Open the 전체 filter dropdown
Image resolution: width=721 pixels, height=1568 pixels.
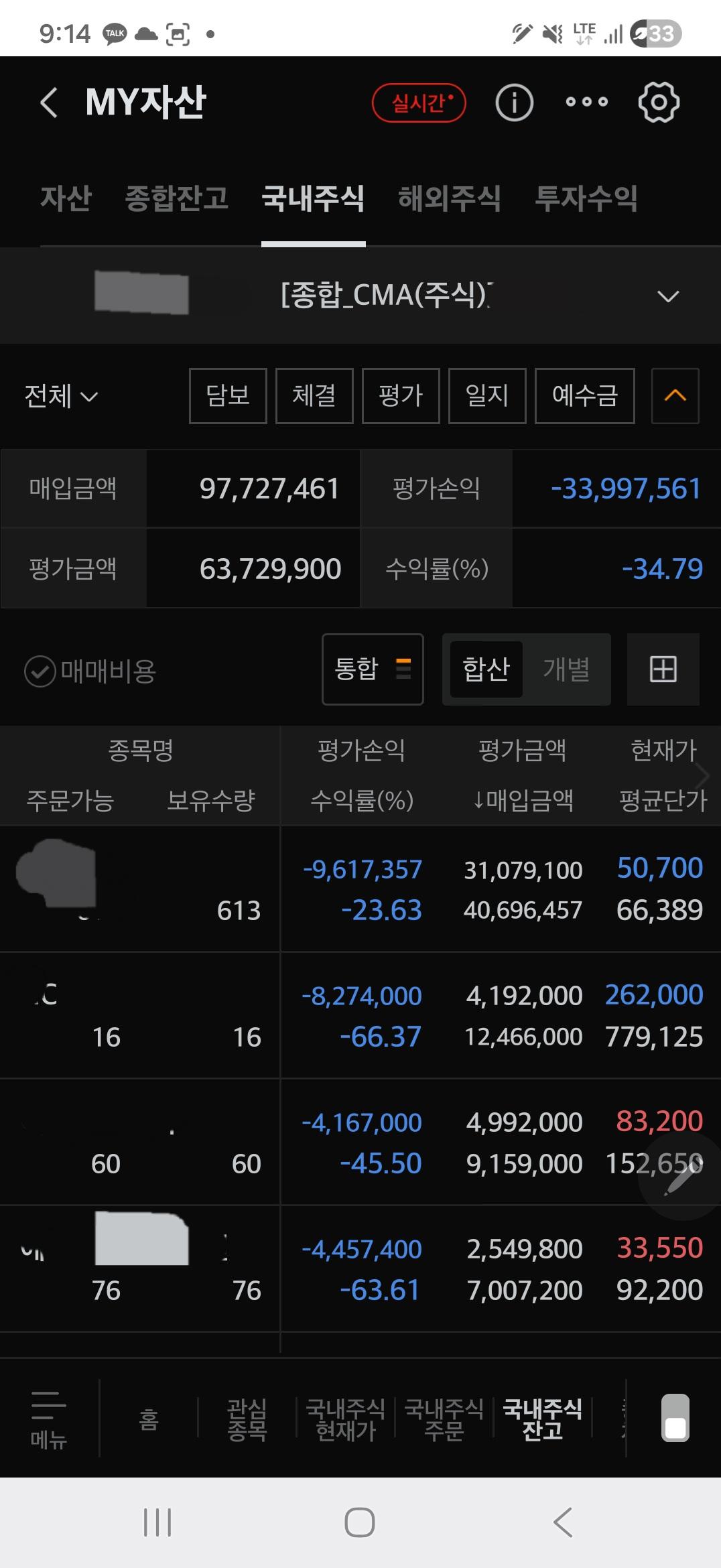61,396
